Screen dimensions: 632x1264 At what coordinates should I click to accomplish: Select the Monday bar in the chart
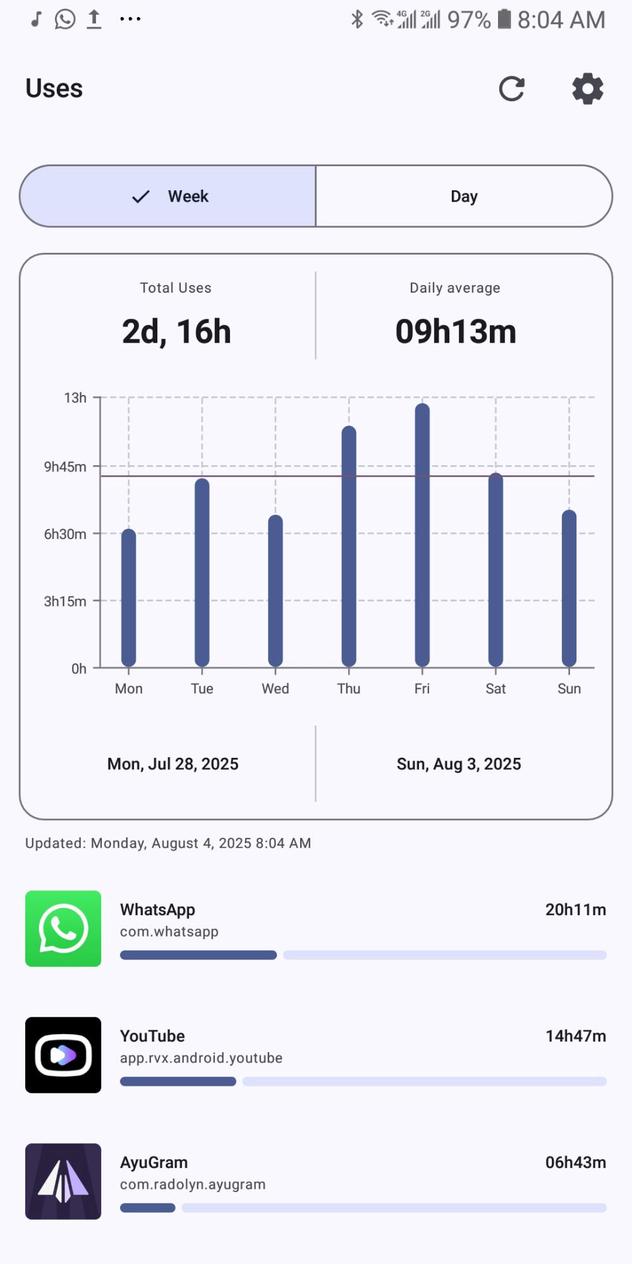(128, 598)
